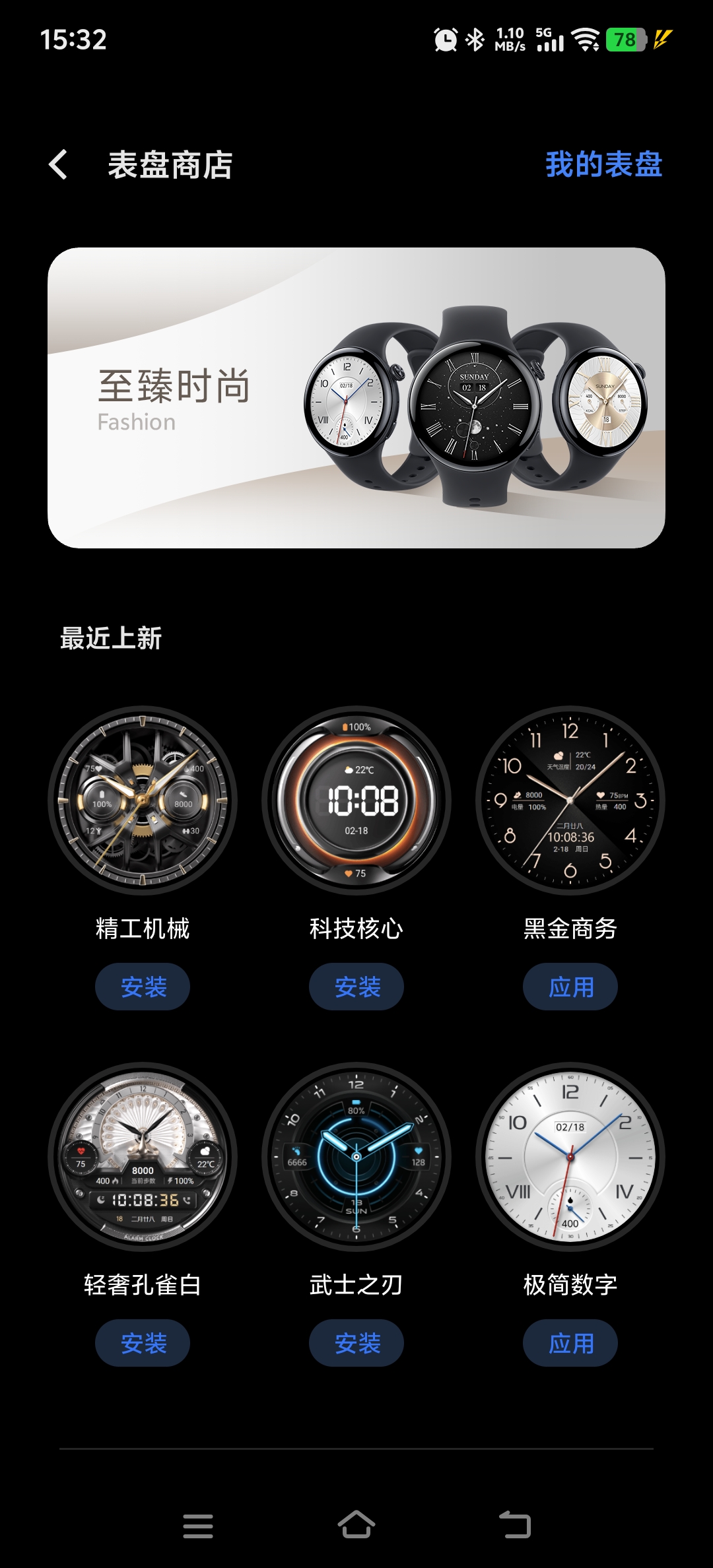View the 武士之刃 watch face
Image resolution: width=713 pixels, height=1568 pixels.
point(356,1156)
